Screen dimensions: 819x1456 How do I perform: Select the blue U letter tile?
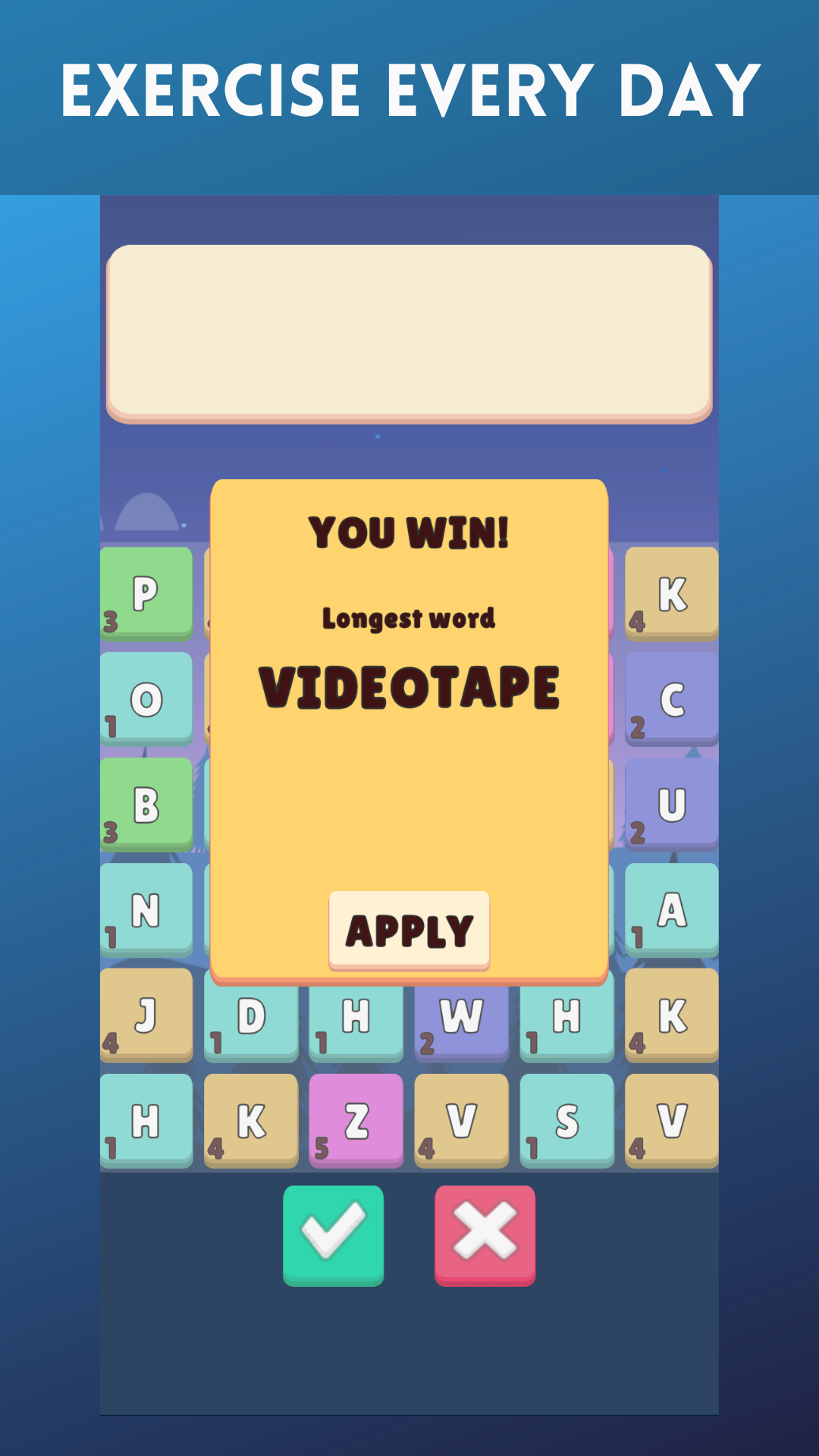point(672,804)
